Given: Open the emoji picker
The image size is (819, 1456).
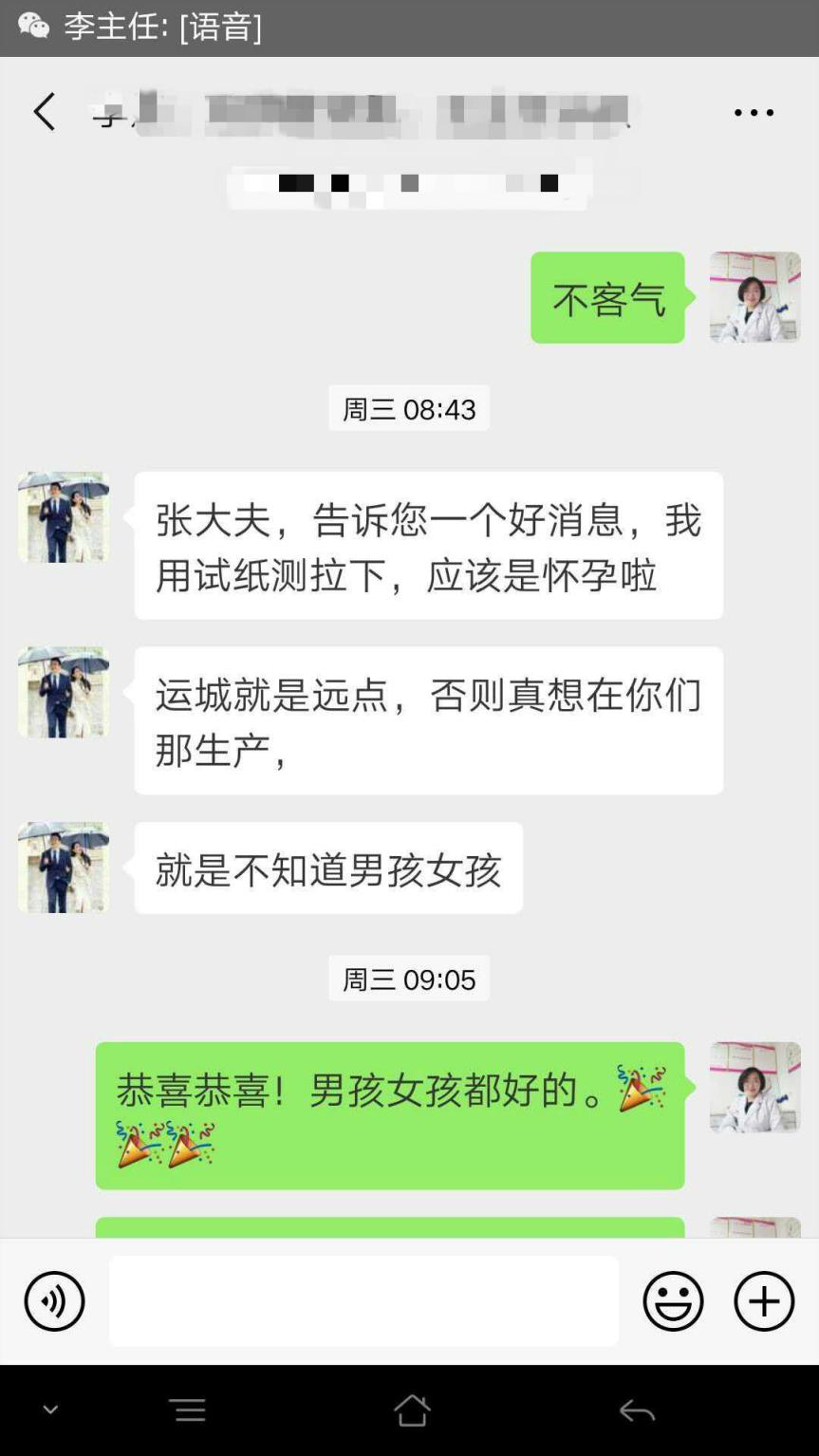Looking at the screenshot, I should [x=673, y=1301].
